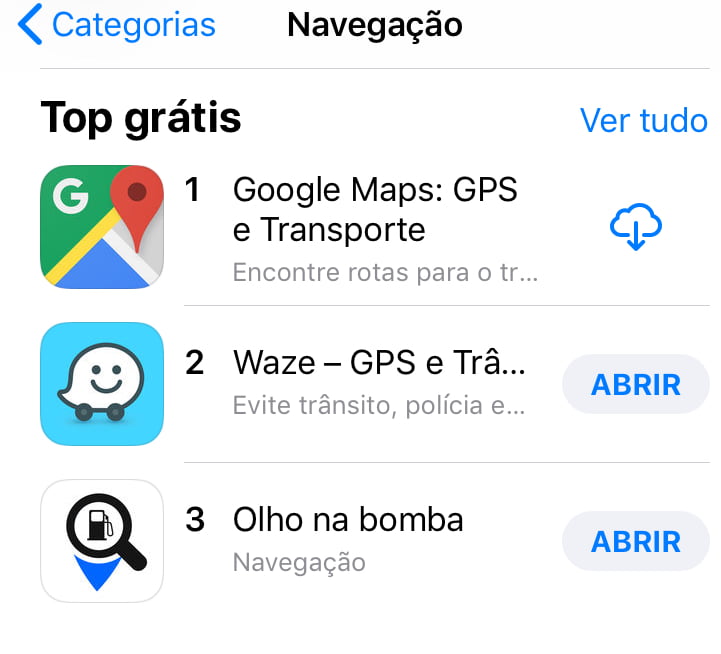Open the Google Maps app listing
The height and width of the screenshot is (654, 721).
coord(375,209)
